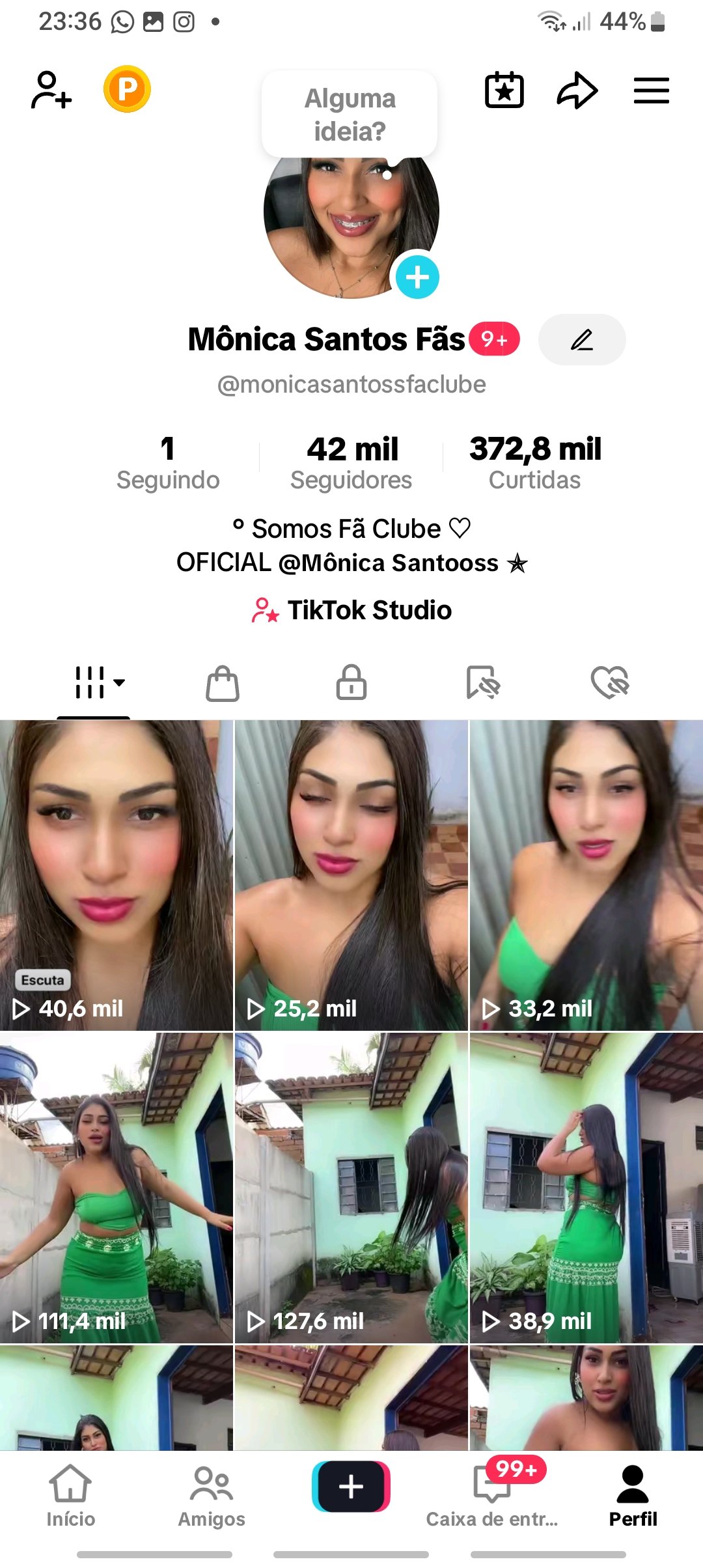Go to the Início tab
This screenshot has height=1568, width=703.
point(70,1496)
